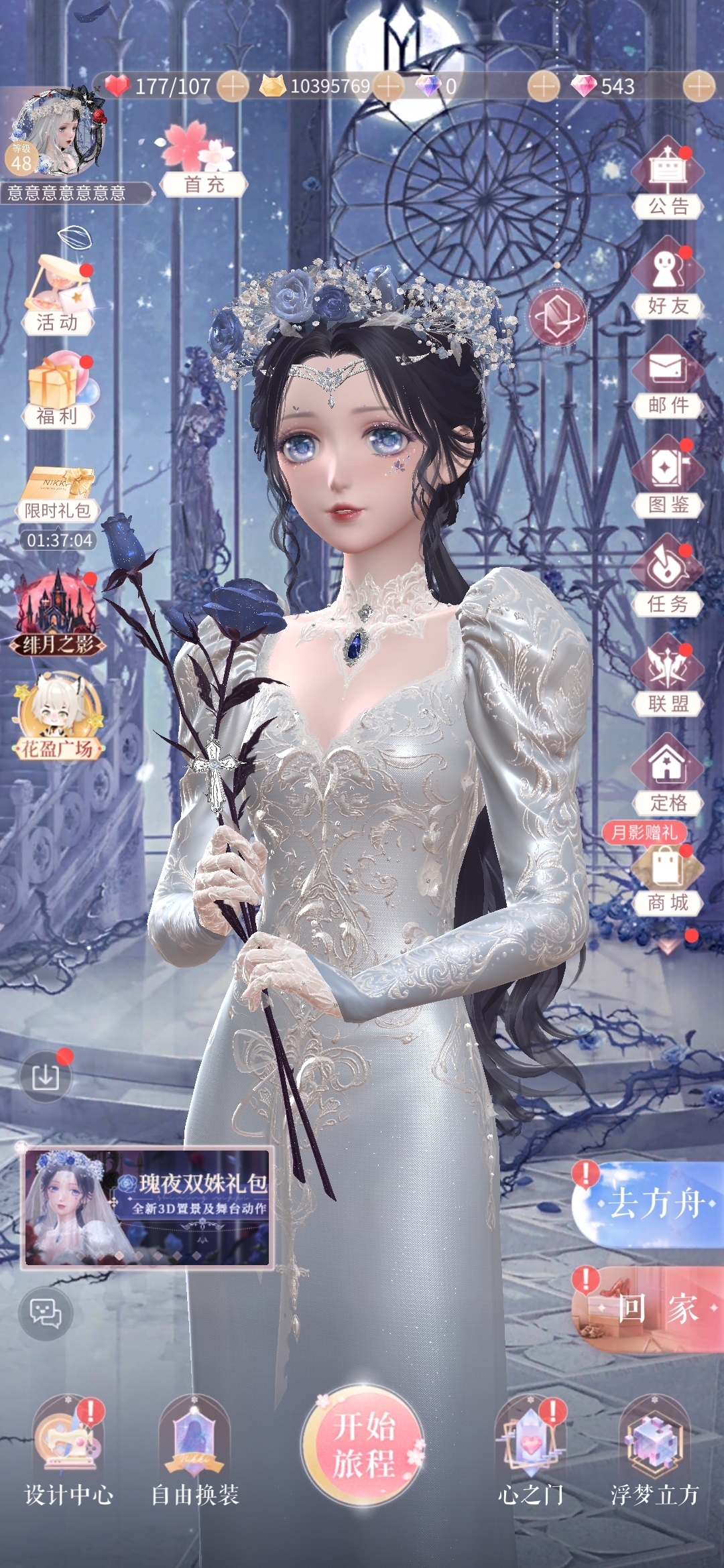
Task: Open the 公告 announcements
Action: (668, 178)
